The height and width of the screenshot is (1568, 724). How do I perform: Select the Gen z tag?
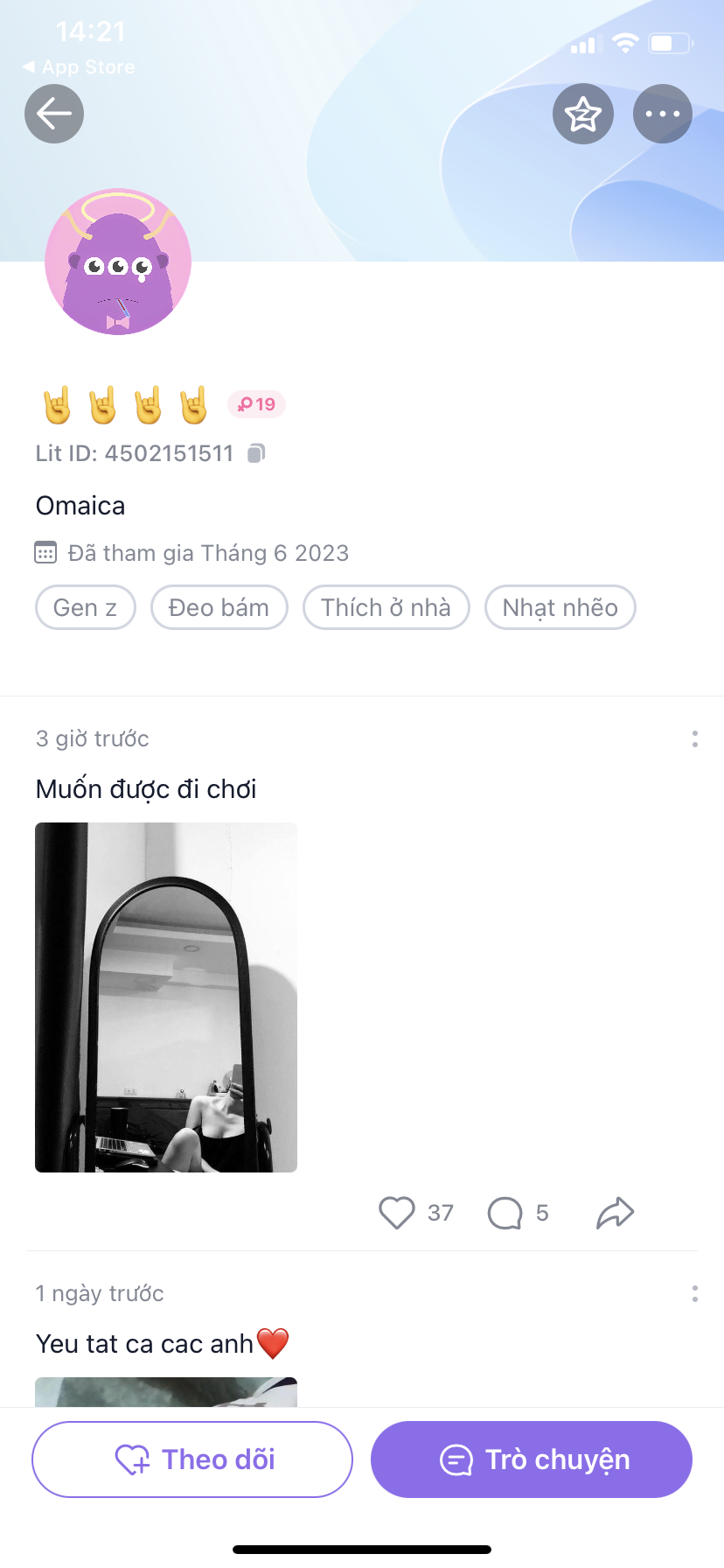click(x=86, y=607)
